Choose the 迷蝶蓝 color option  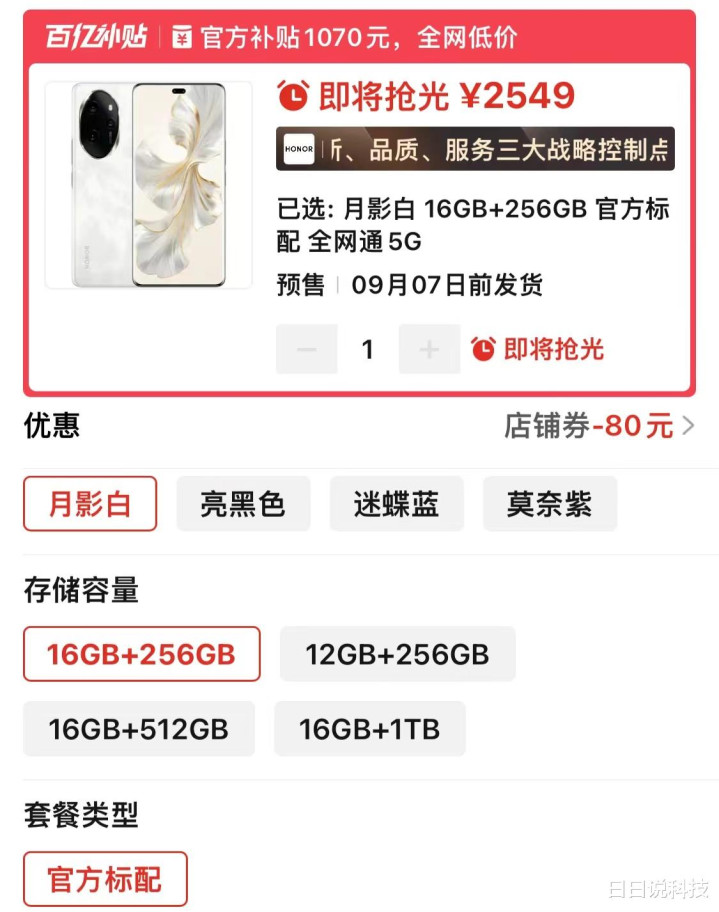coord(396,504)
